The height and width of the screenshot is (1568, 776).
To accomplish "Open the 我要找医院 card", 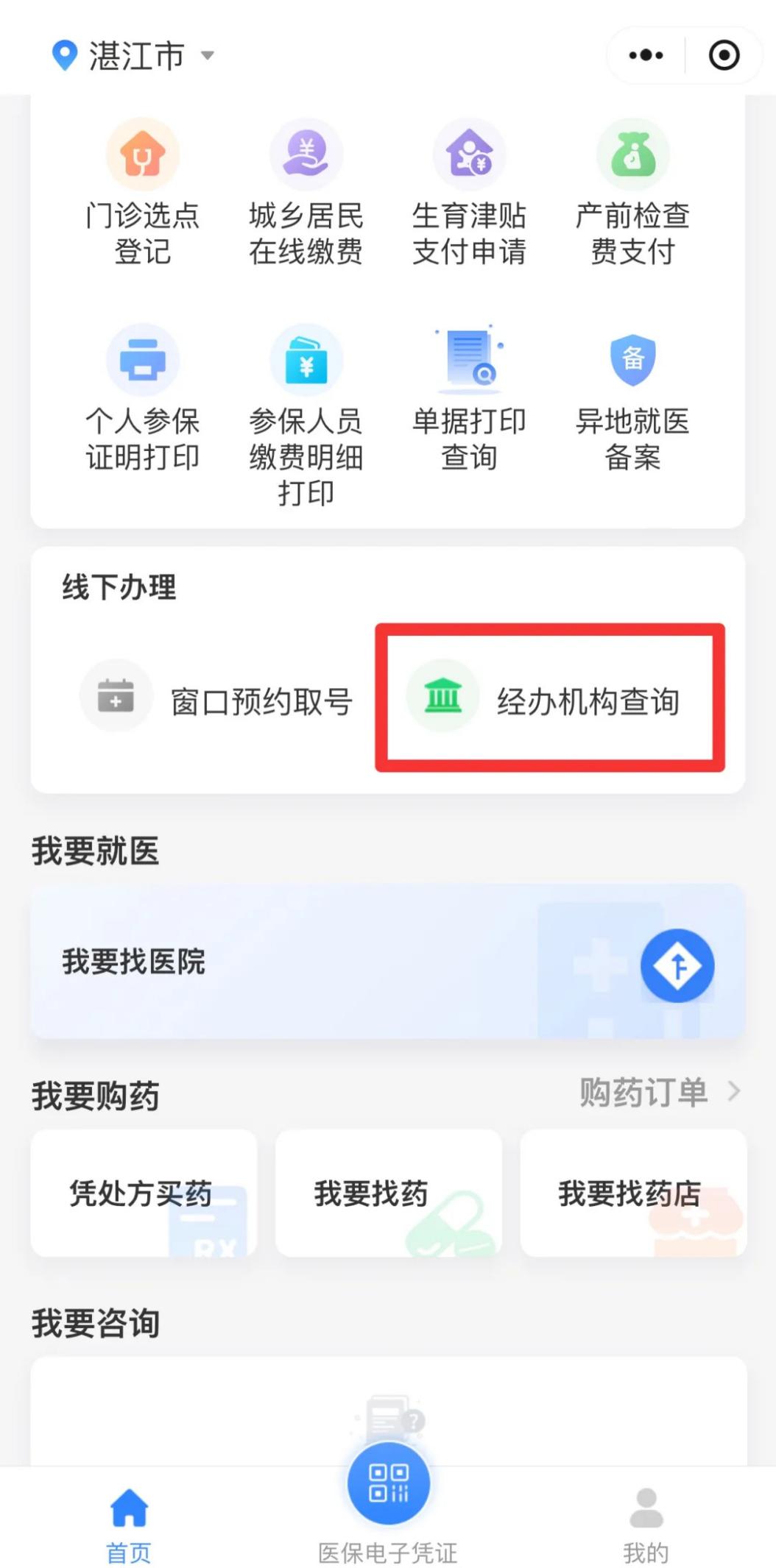I will click(x=387, y=962).
